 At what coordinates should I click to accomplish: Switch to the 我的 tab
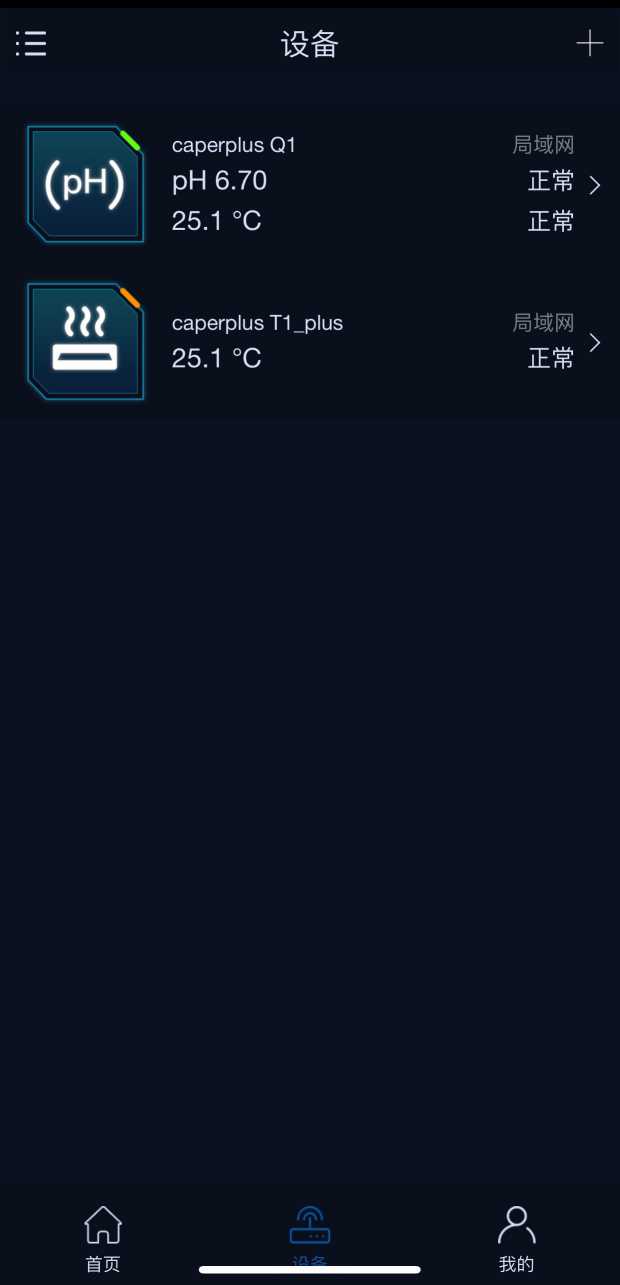pyautogui.click(x=516, y=1238)
